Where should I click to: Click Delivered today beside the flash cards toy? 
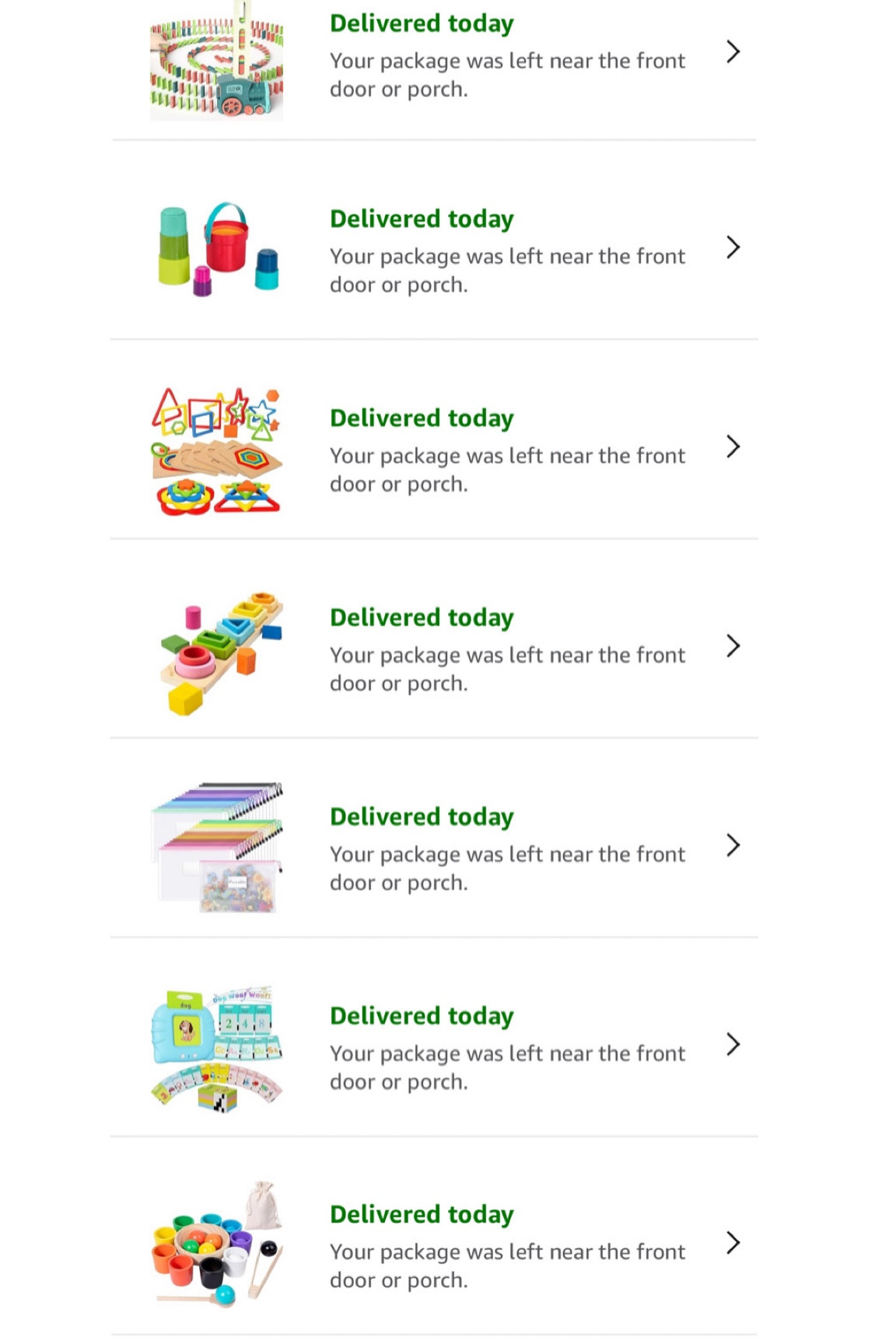[421, 1016]
